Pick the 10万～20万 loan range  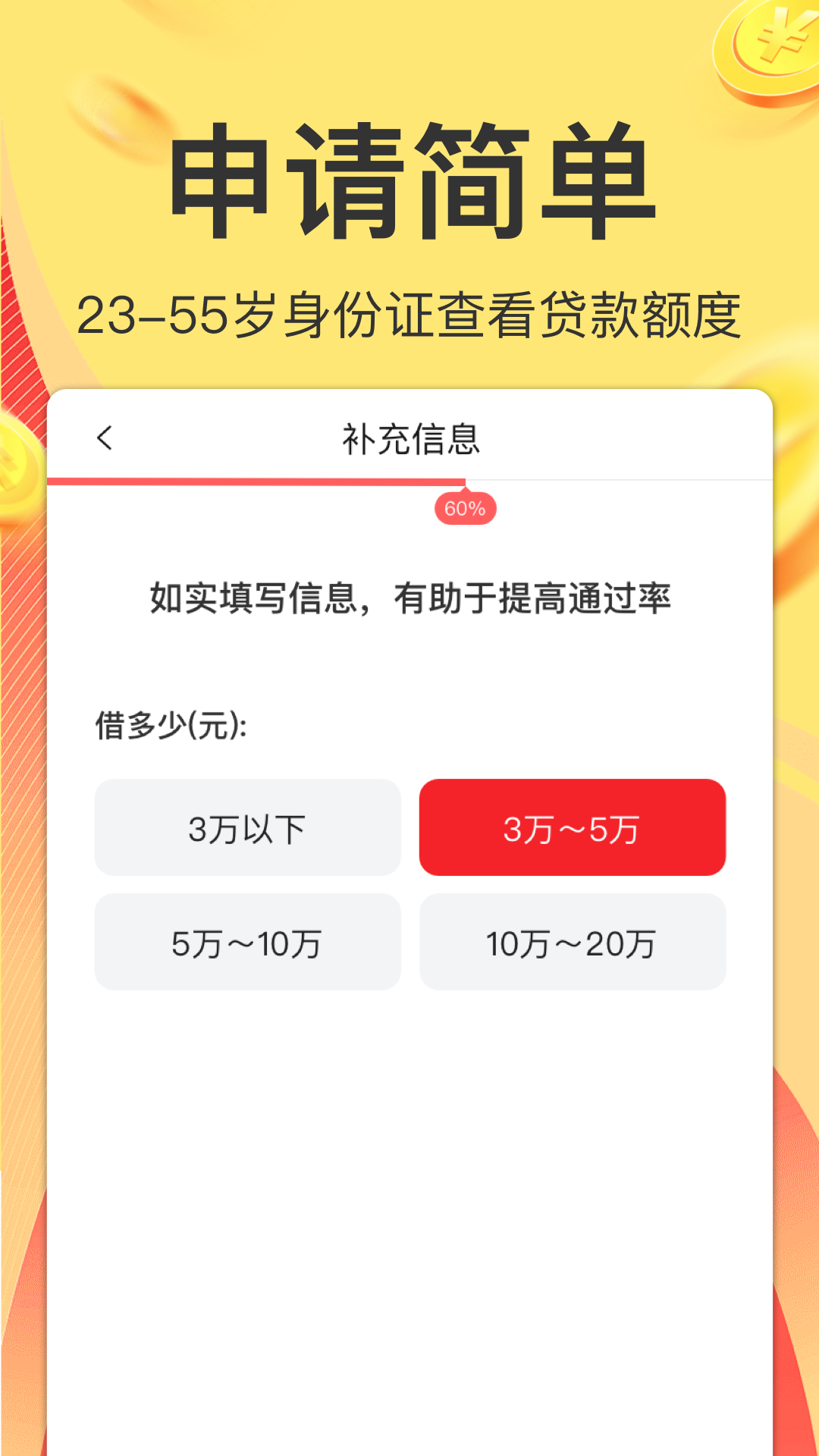(x=572, y=942)
